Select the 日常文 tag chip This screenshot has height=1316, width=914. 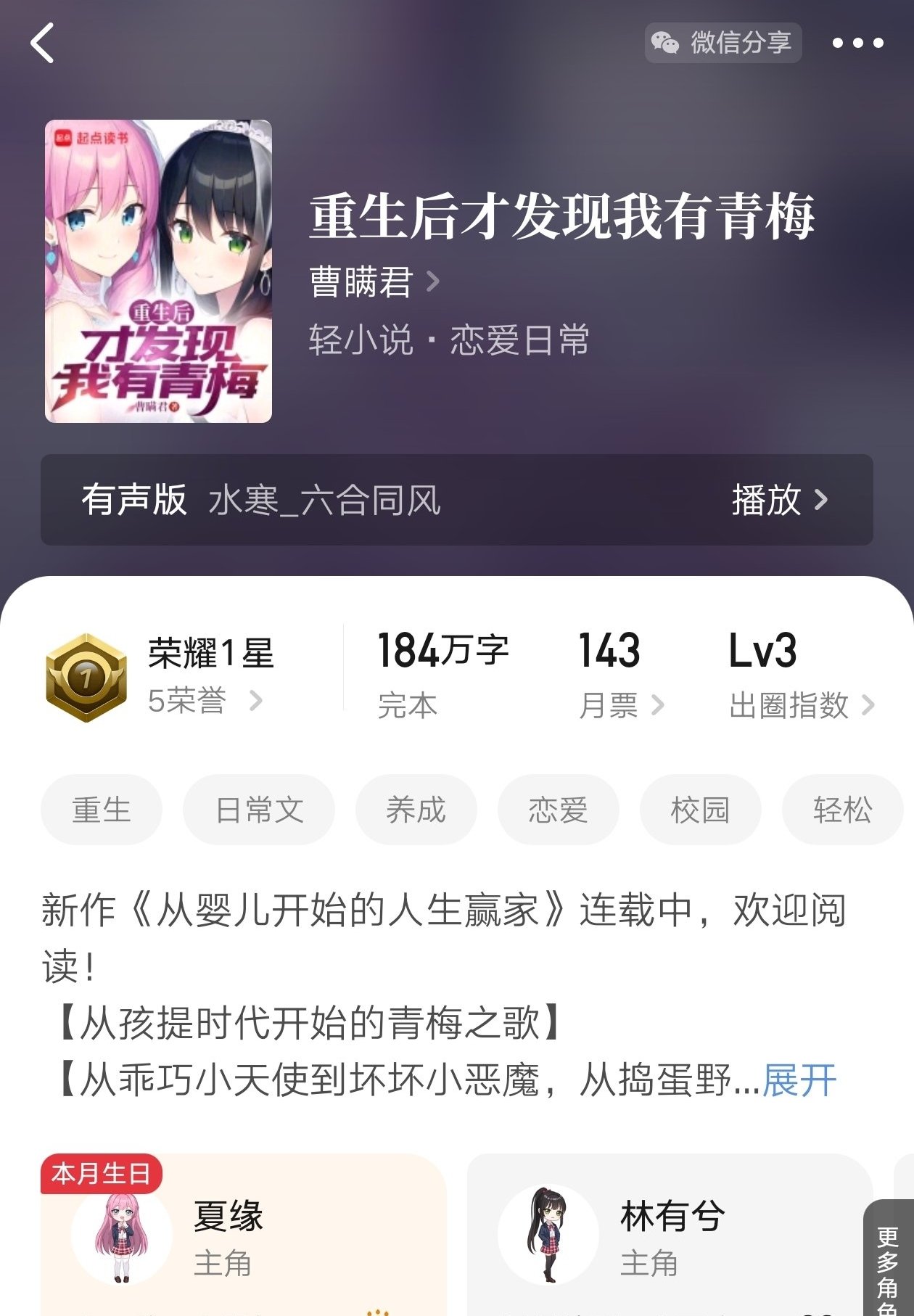(259, 810)
